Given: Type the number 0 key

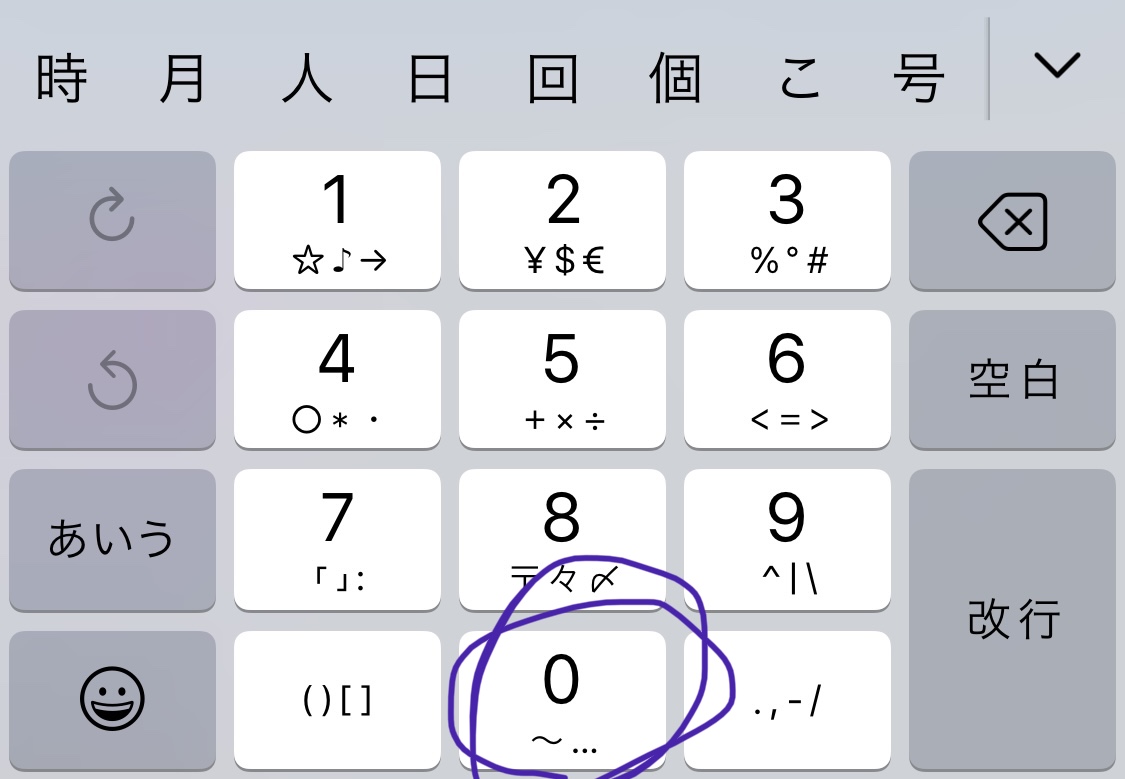Looking at the screenshot, I should [562, 700].
